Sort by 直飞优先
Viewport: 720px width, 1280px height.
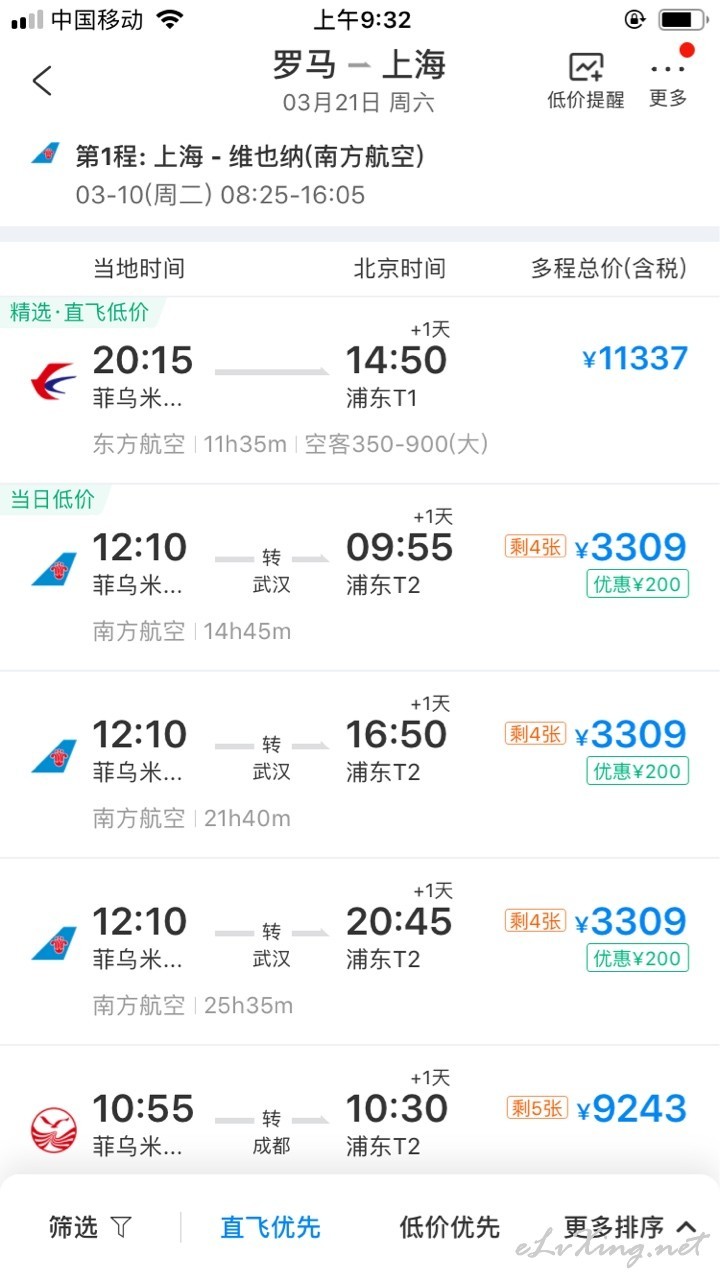pos(270,1227)
